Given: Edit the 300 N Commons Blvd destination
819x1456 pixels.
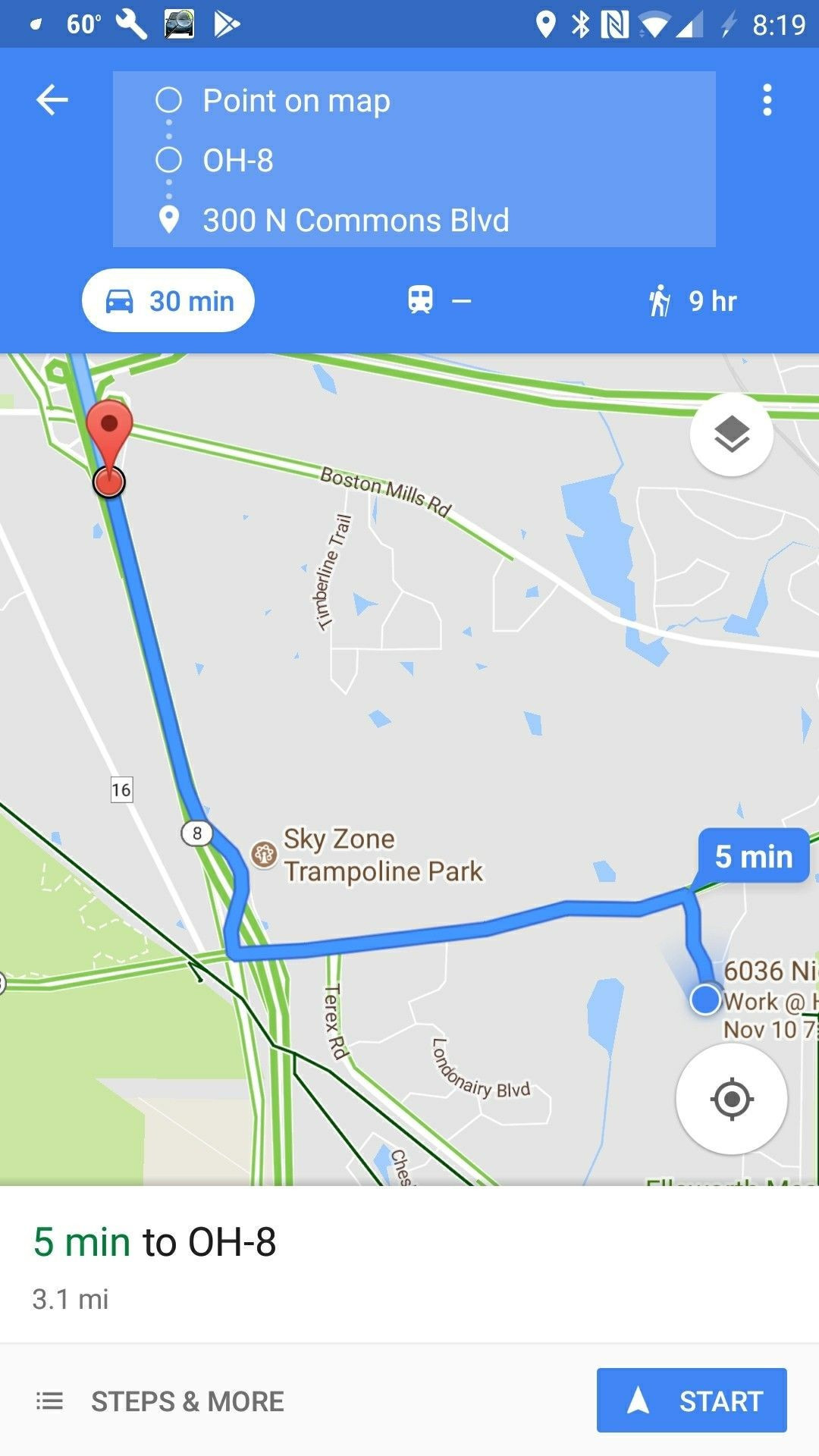Looking at the screenshot, I should (x=356, y=221).
